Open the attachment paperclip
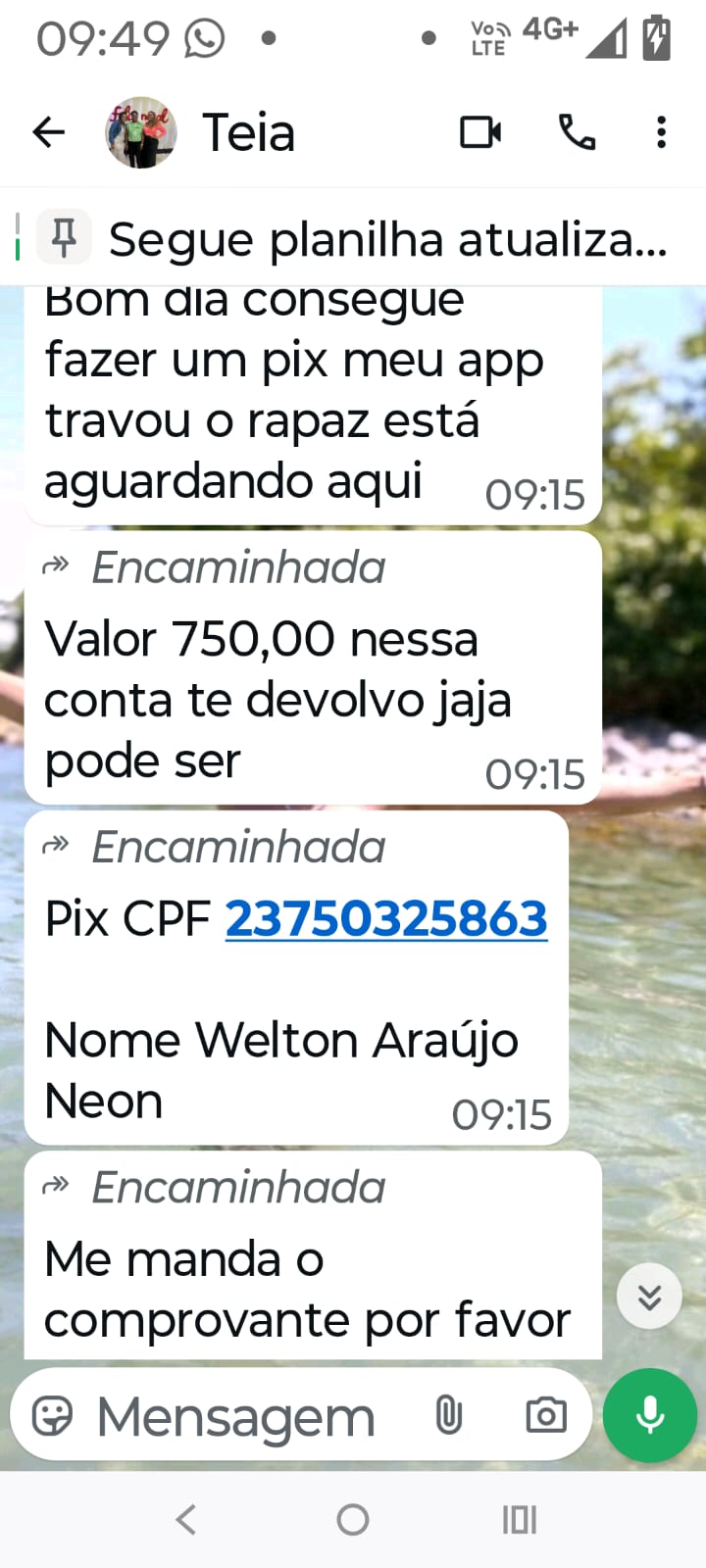Viewport: 706px width, 1568px height. pyautogui.click(x=448, y=1416)
